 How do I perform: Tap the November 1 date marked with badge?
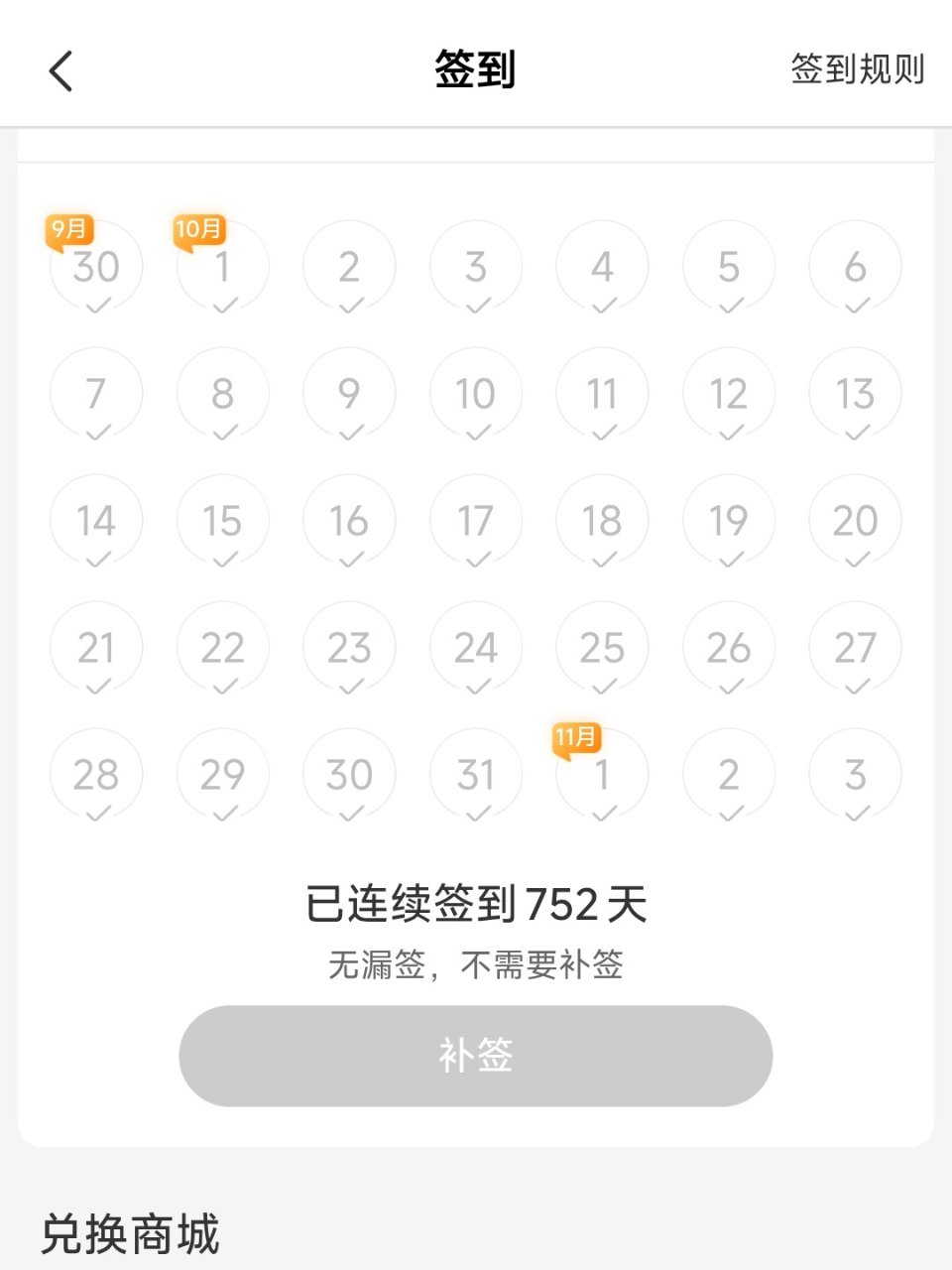coord(601,775)
